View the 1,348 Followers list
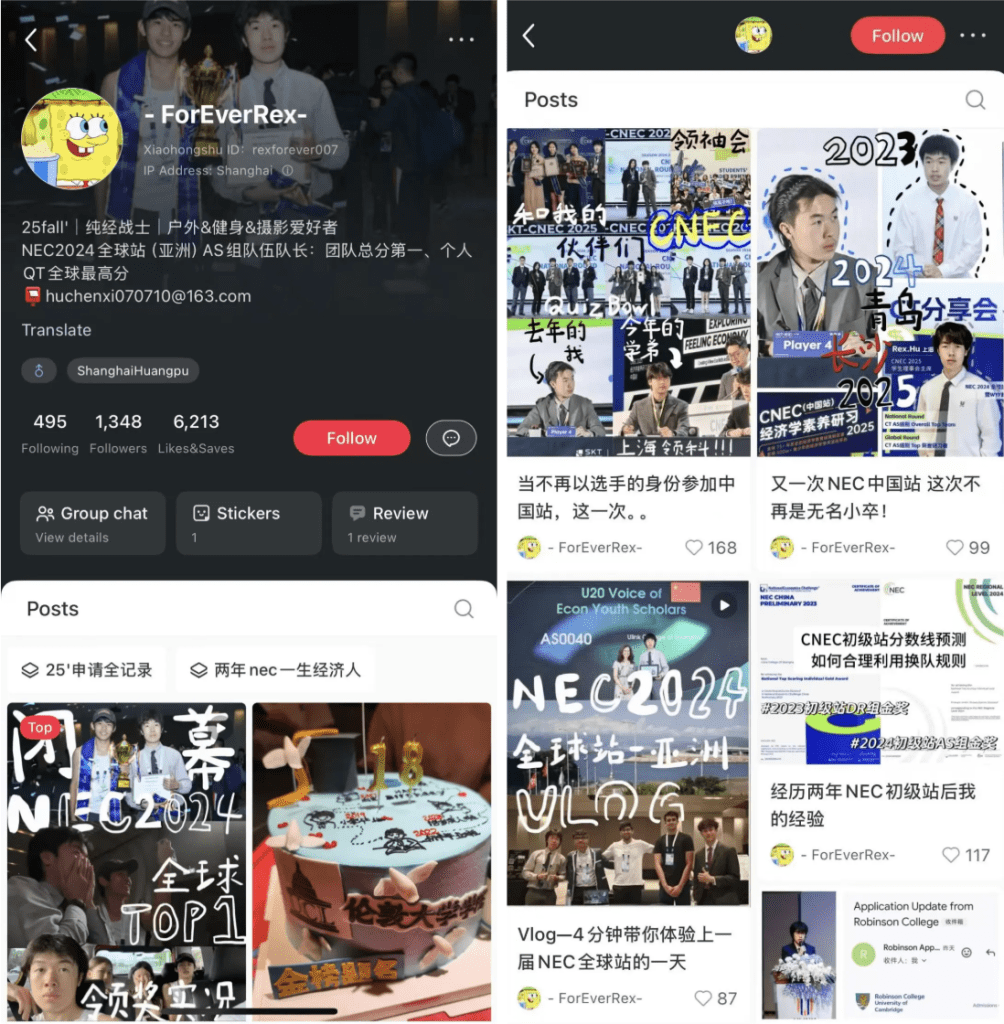 (x=118, y=434)
